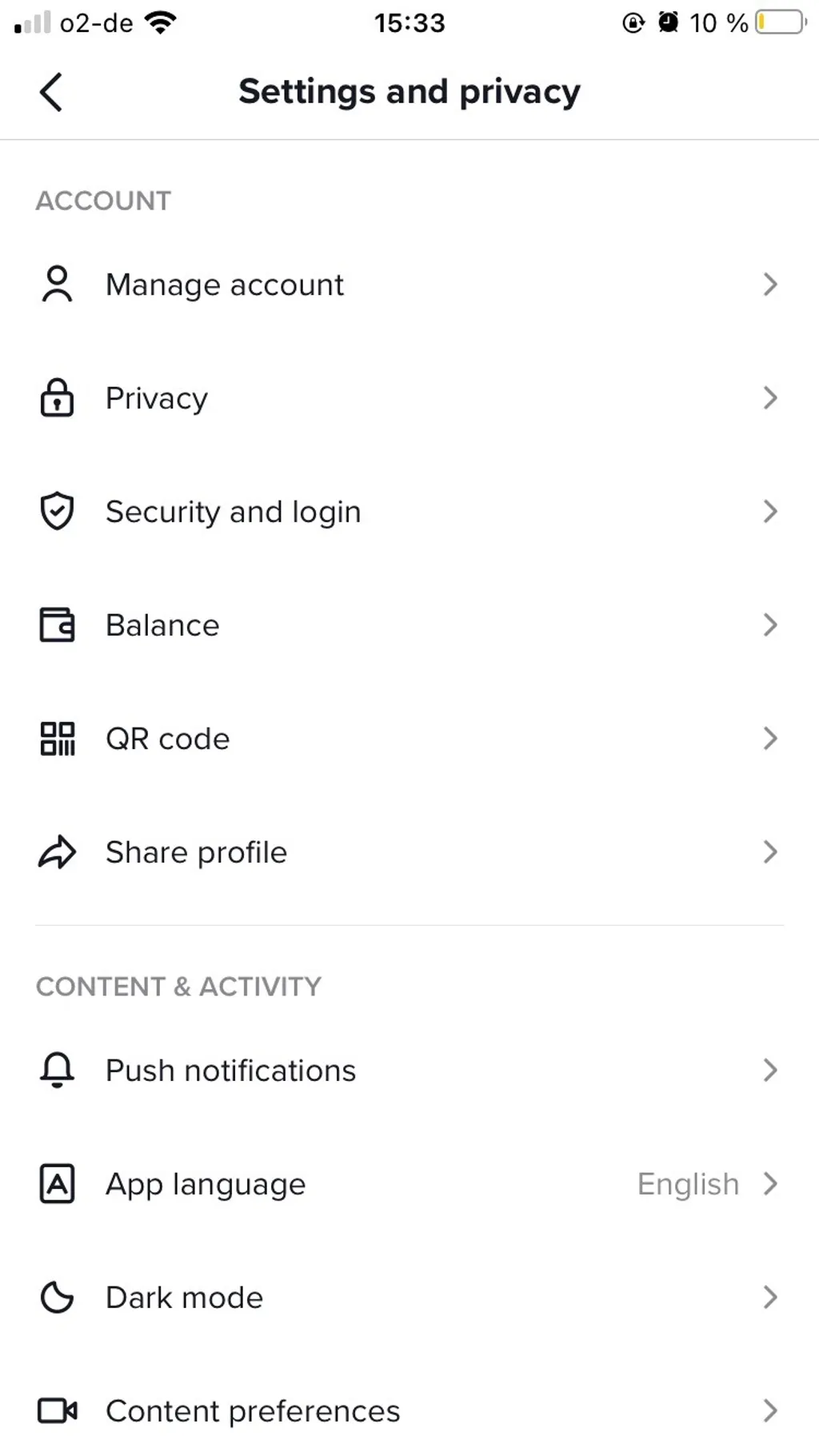Click the Push notifications bell icon
The height and width of the screenshot is (1456, 819).
pos(57,1070)
